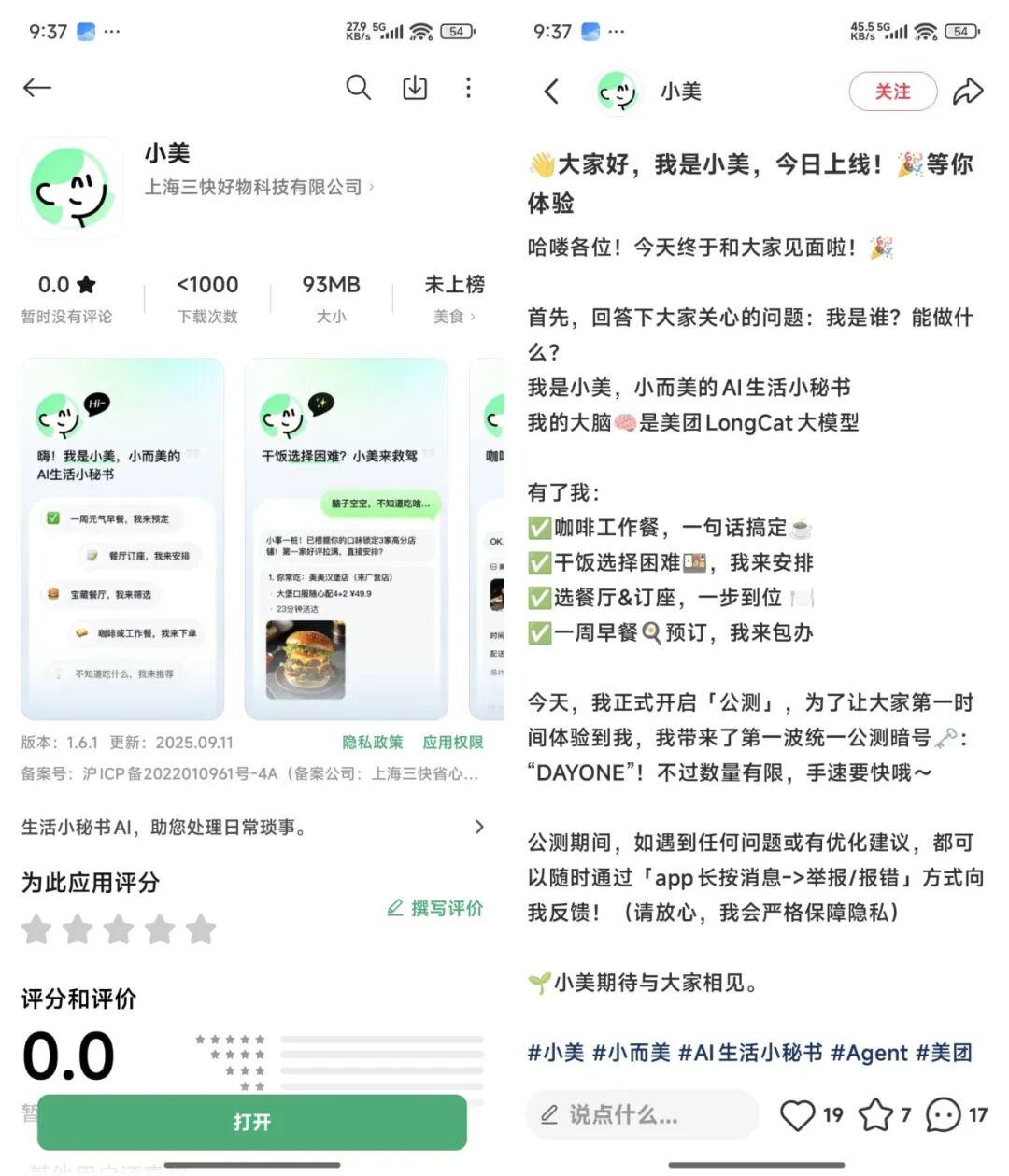Favorite the post using the star icon

(x=876, y=1114)
